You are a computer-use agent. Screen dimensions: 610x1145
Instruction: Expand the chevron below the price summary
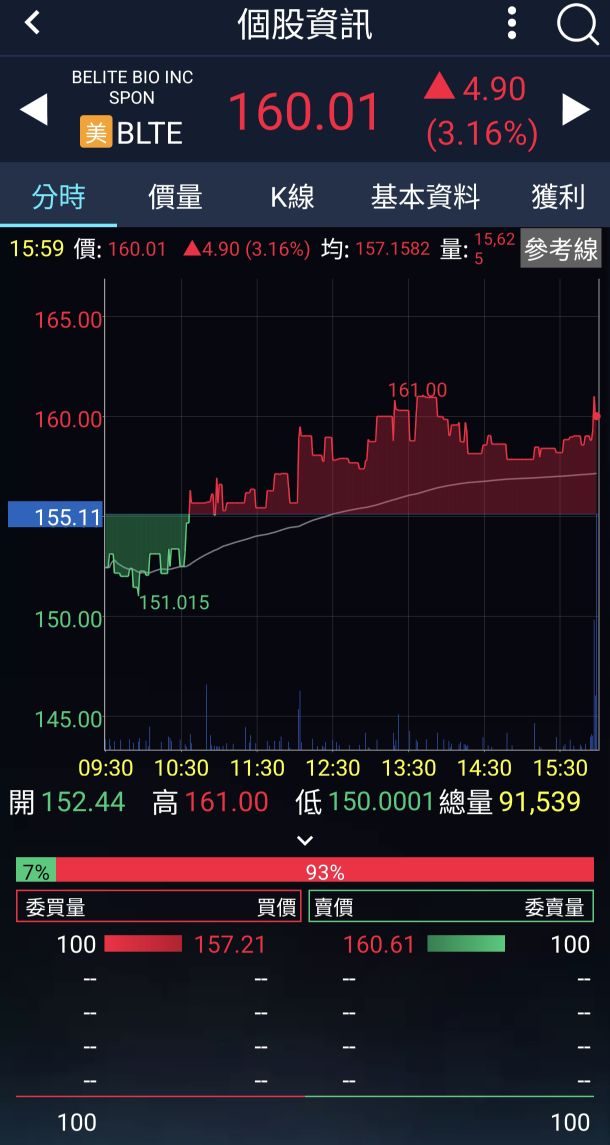point(305,840)
